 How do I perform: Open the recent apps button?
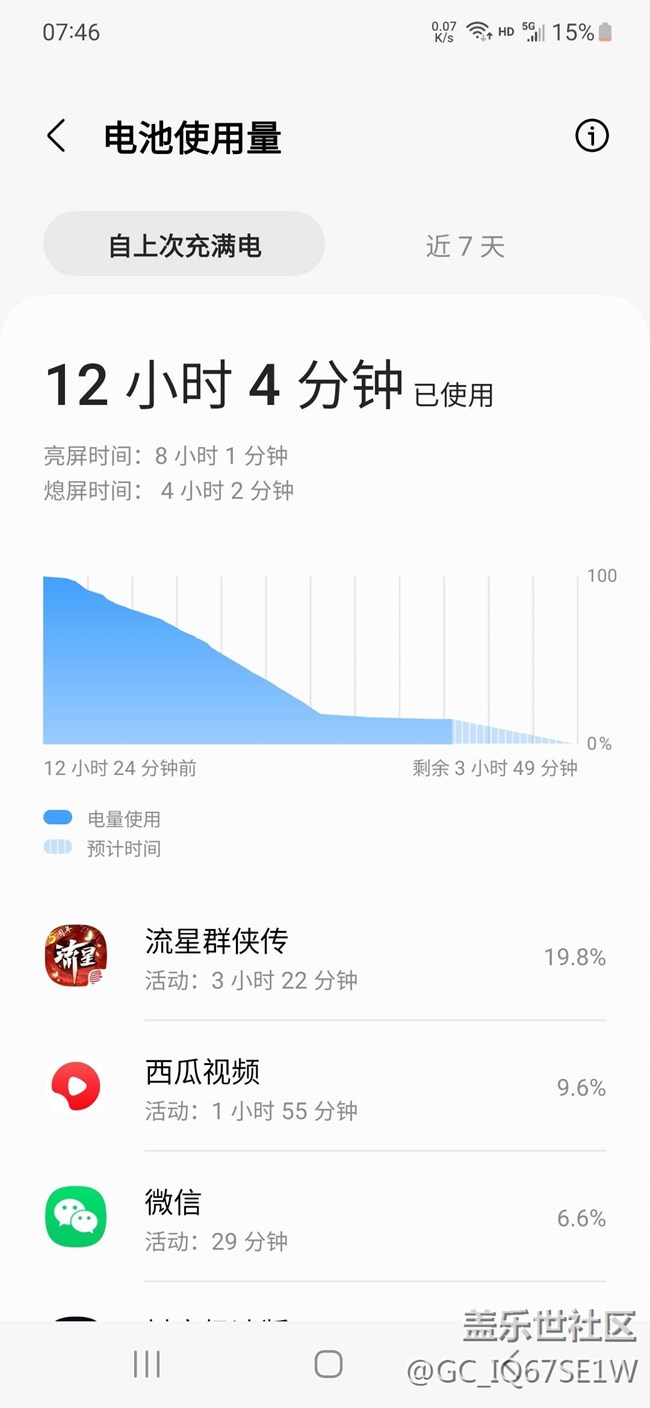click(x=147, y=1364)
